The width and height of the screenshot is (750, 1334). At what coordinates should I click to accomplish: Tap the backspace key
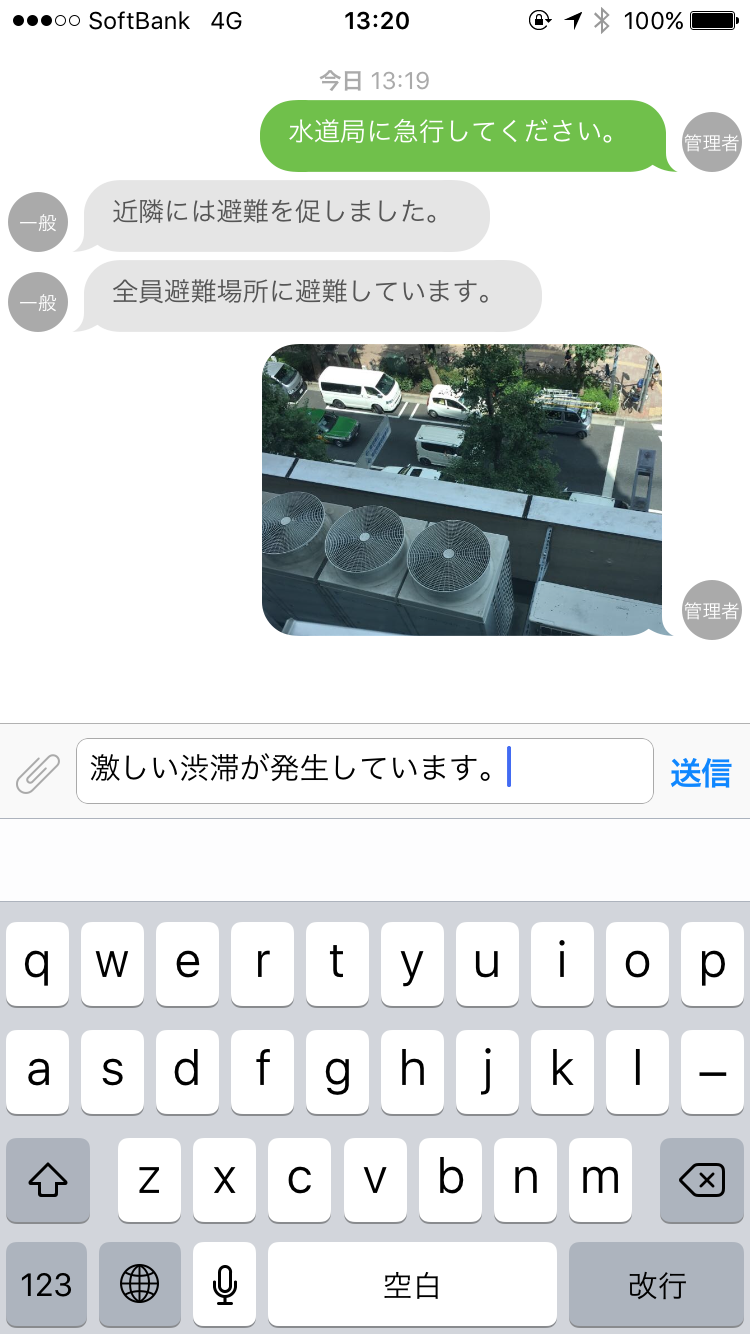click(x=702, y=1180)
